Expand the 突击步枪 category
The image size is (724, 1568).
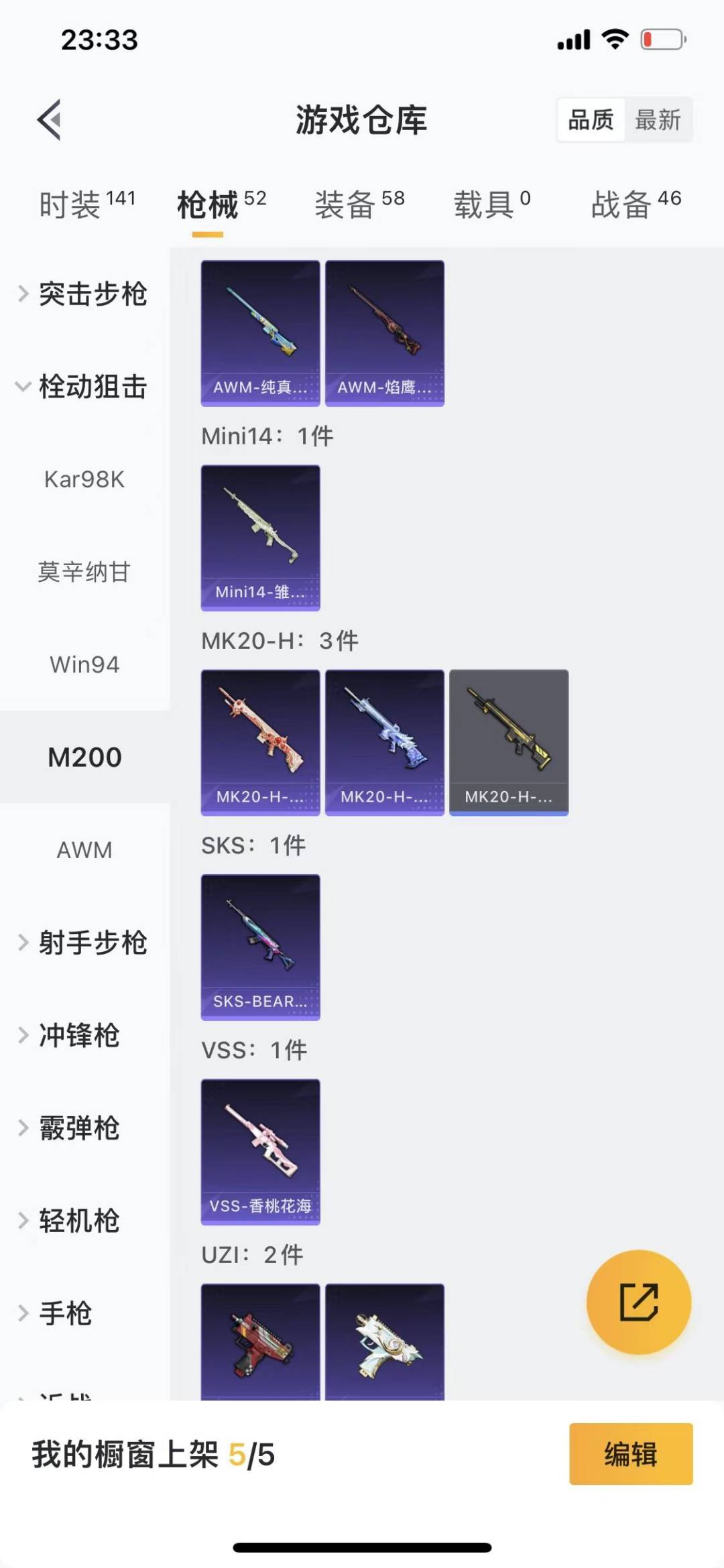[x=94, y=294]
